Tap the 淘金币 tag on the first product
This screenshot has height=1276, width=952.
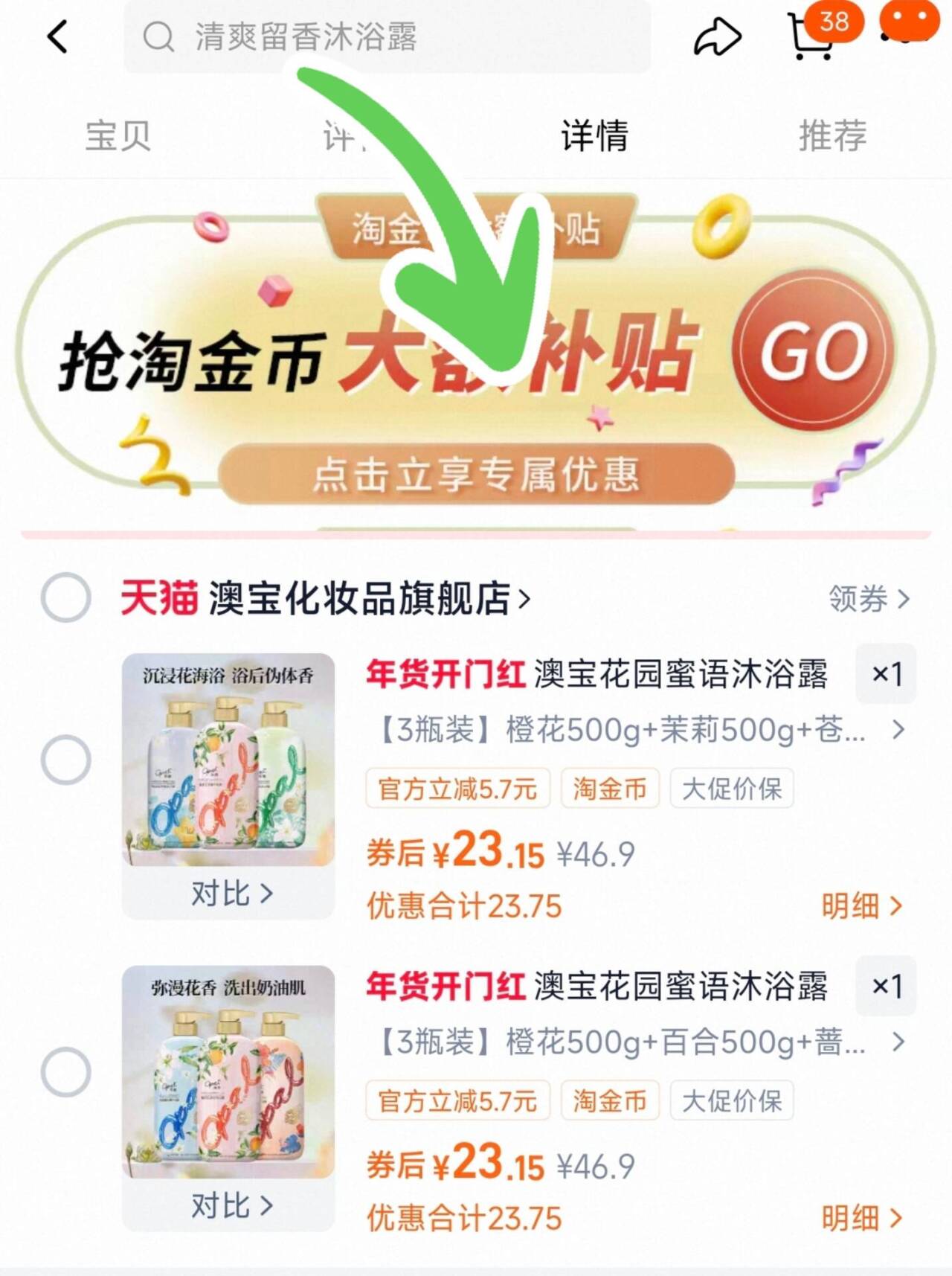[x=610, y=789]
